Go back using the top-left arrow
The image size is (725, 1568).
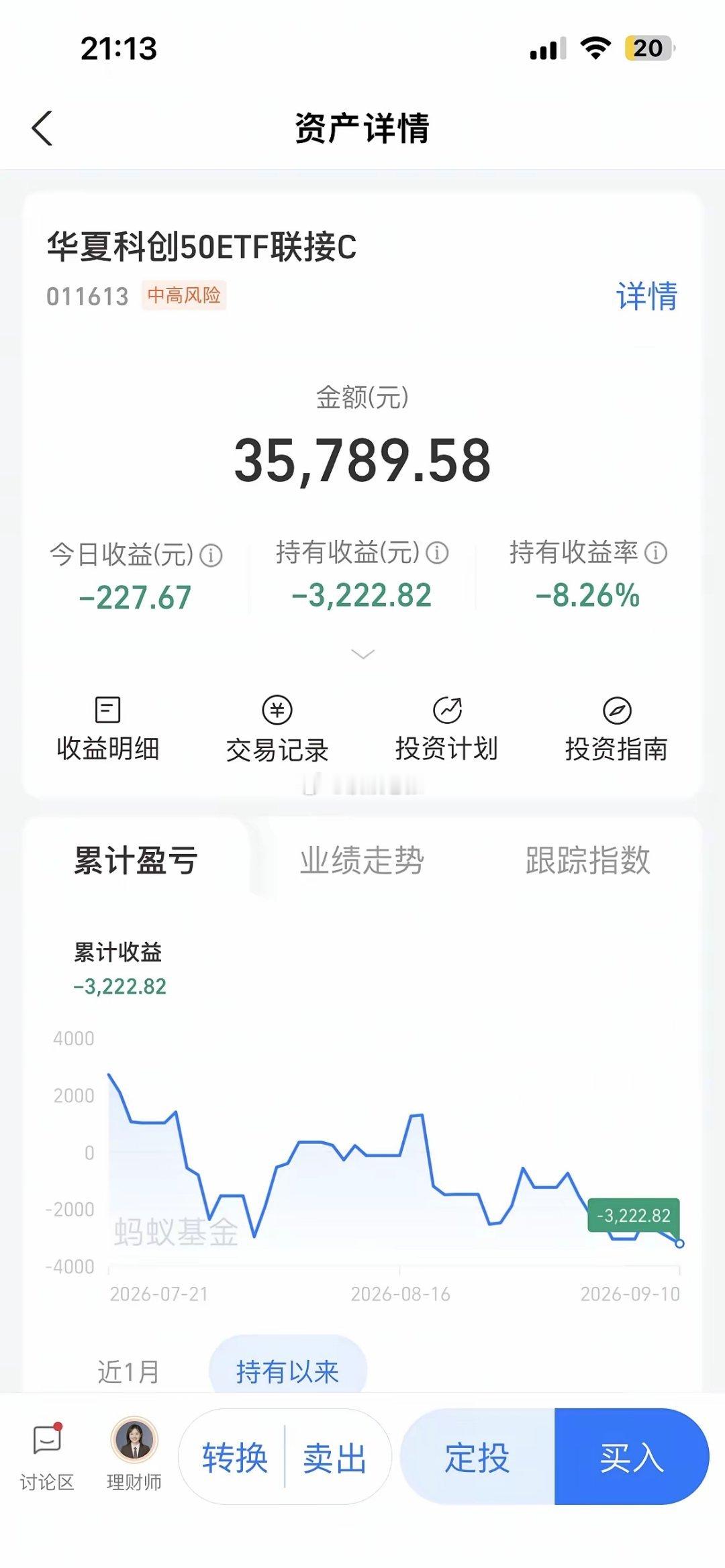pos(42,127)
